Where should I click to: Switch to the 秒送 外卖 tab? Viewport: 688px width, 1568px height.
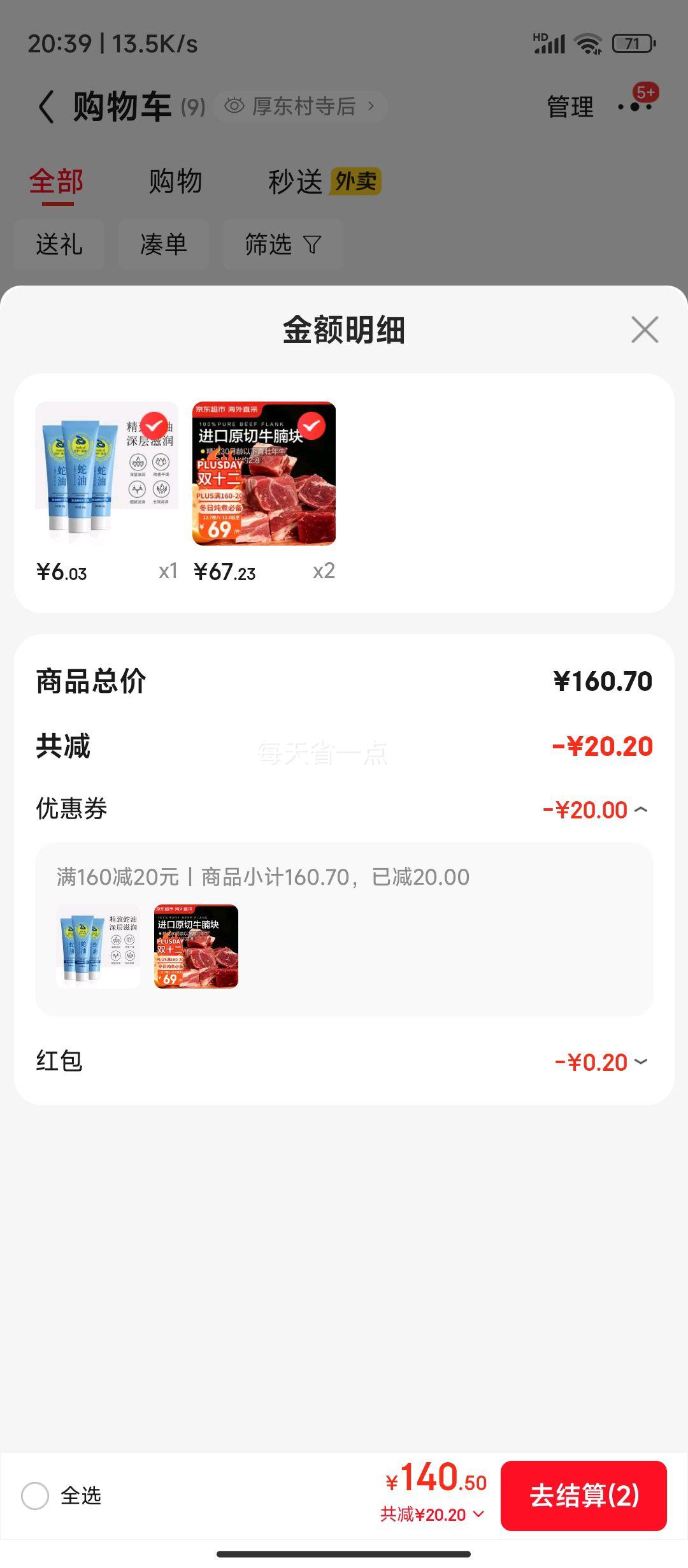tap(324, 182)
